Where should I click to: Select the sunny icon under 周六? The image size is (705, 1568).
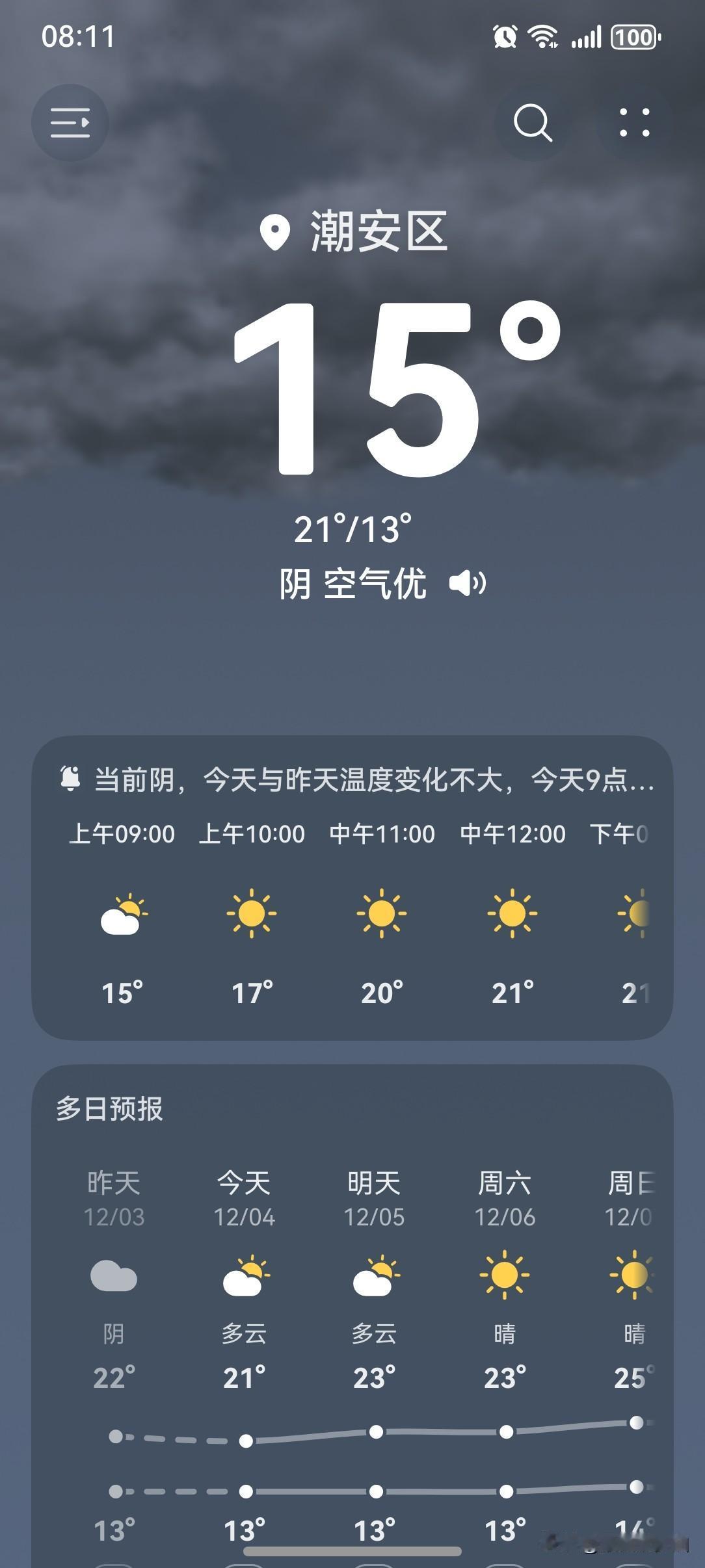[x=504, y=1276]
